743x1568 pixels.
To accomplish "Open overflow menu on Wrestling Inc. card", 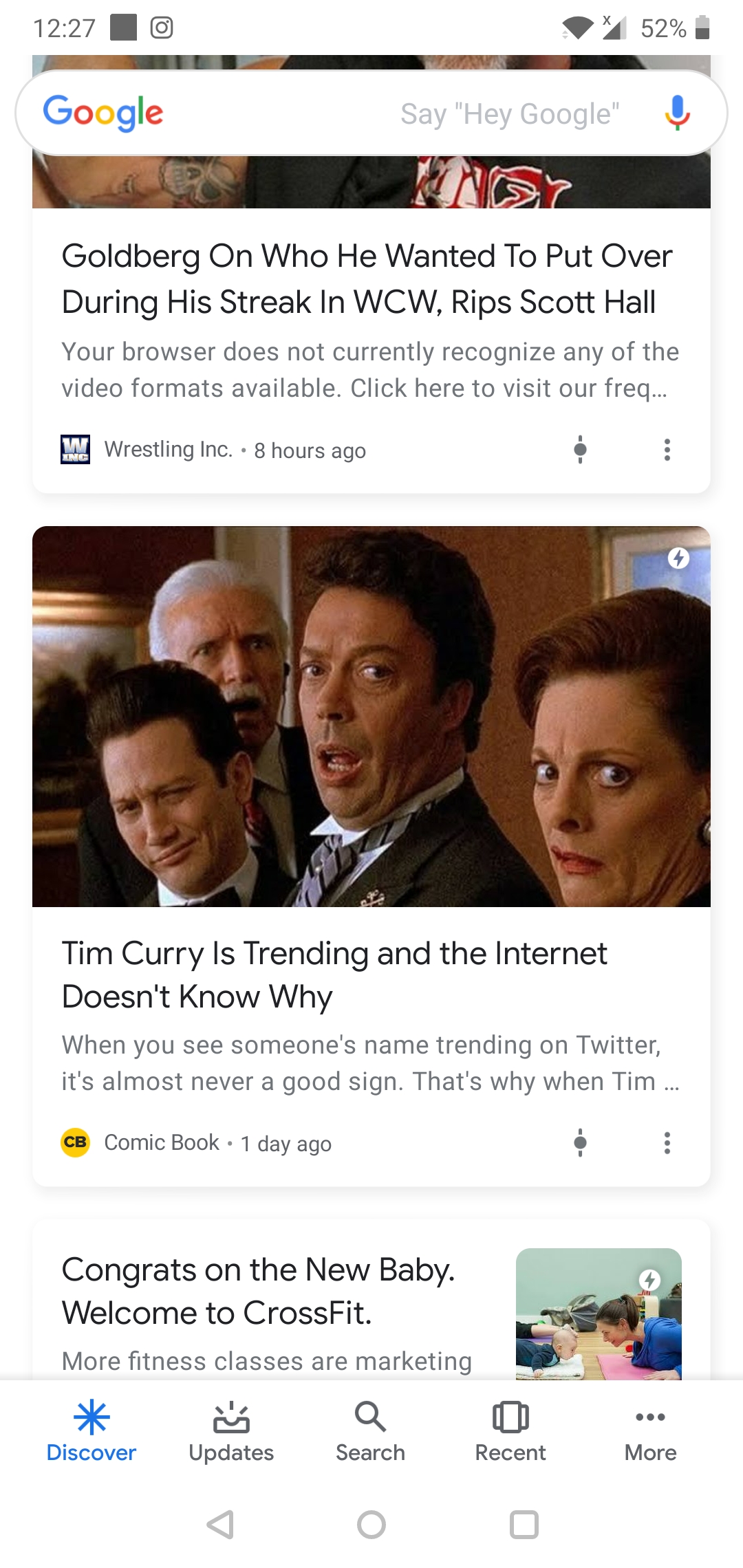I will [667, 450].
